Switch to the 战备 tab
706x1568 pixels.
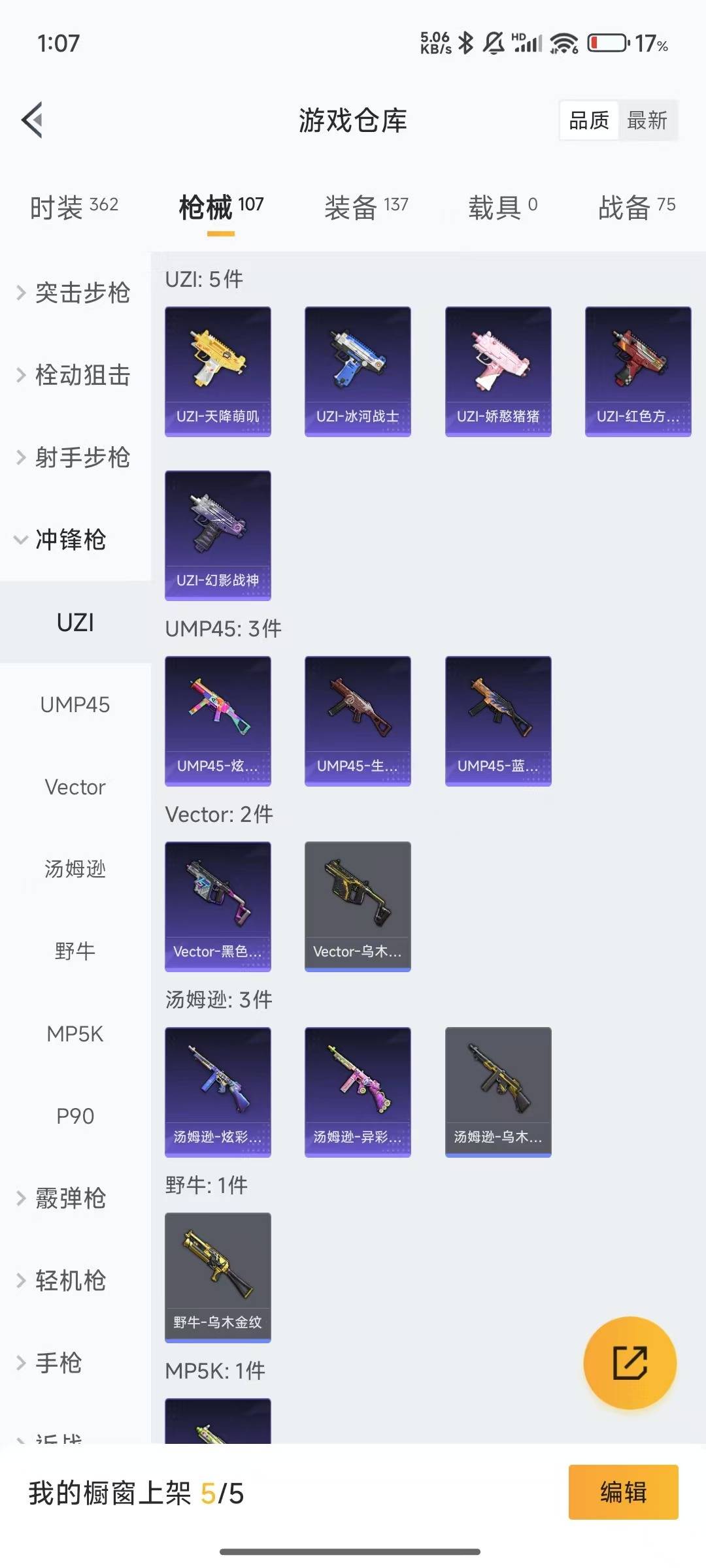point(637,206)
